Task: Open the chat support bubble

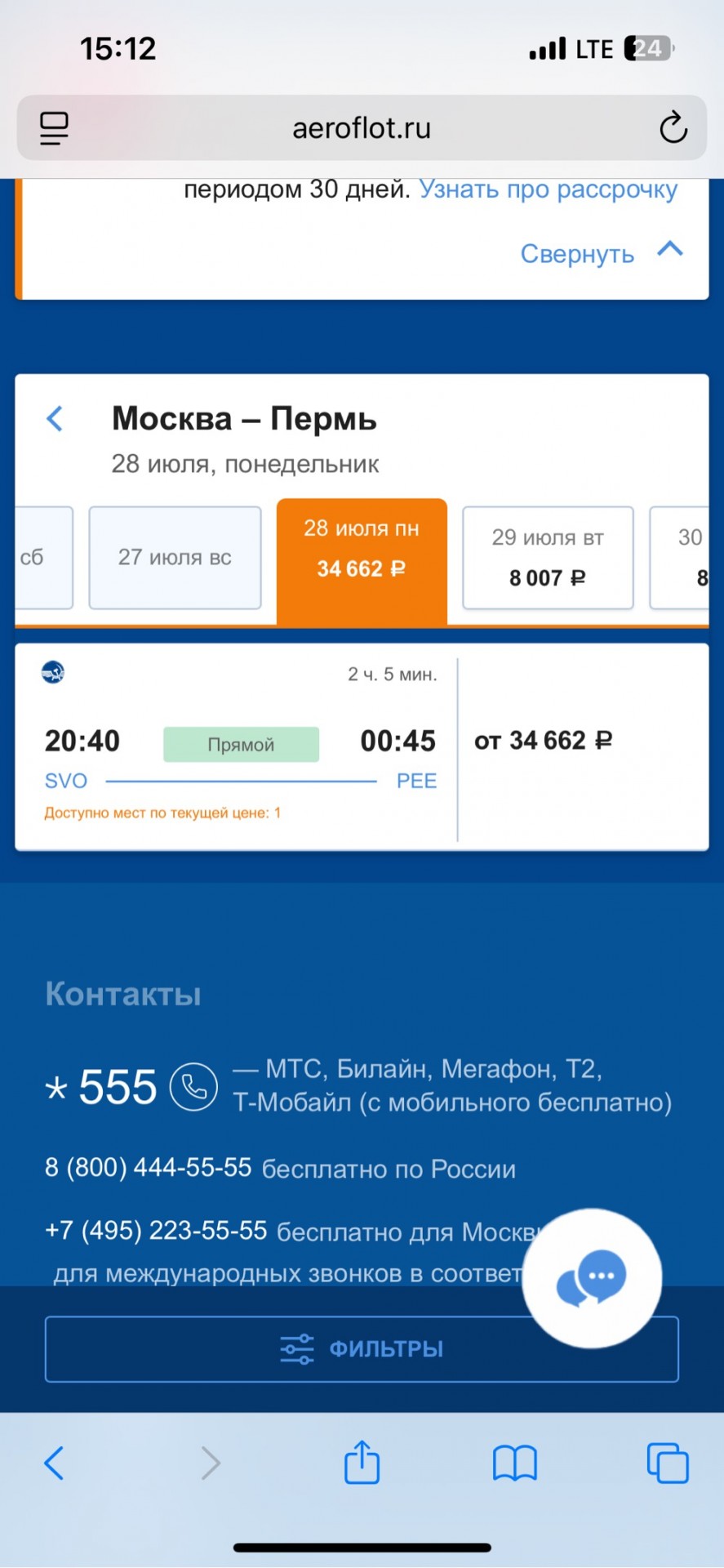Action: click(592, 1278)
